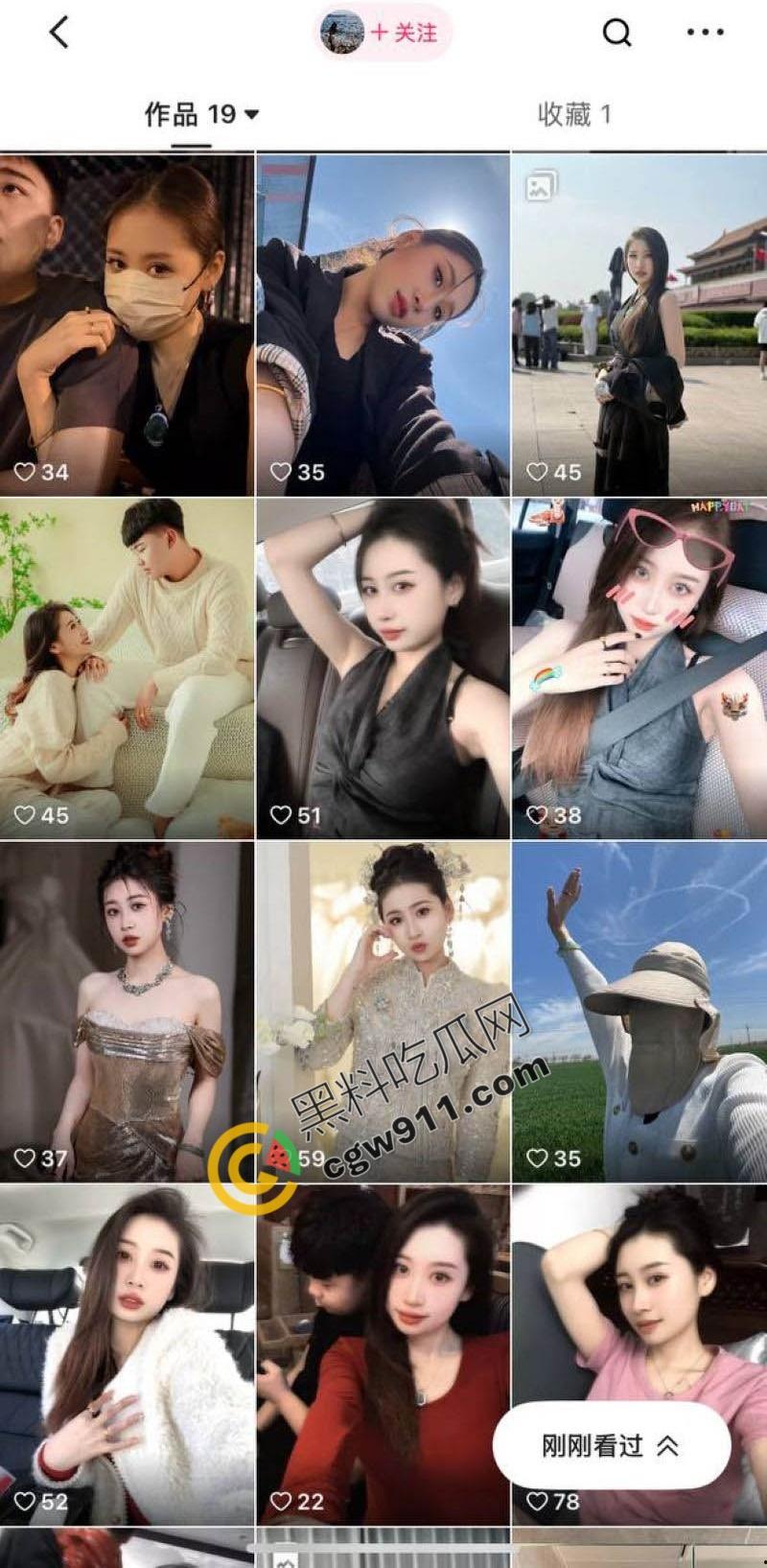
Task: Expand works filter beside 作品 count
Action: point(250,112)
